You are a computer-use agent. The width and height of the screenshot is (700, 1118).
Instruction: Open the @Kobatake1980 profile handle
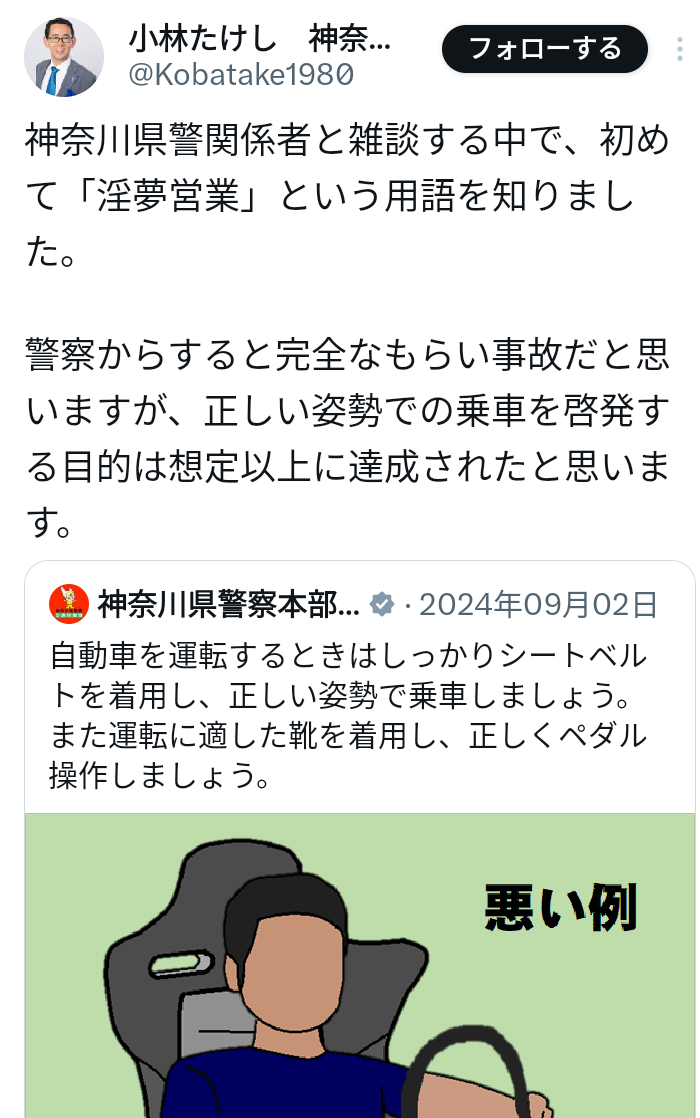[240, 75]
